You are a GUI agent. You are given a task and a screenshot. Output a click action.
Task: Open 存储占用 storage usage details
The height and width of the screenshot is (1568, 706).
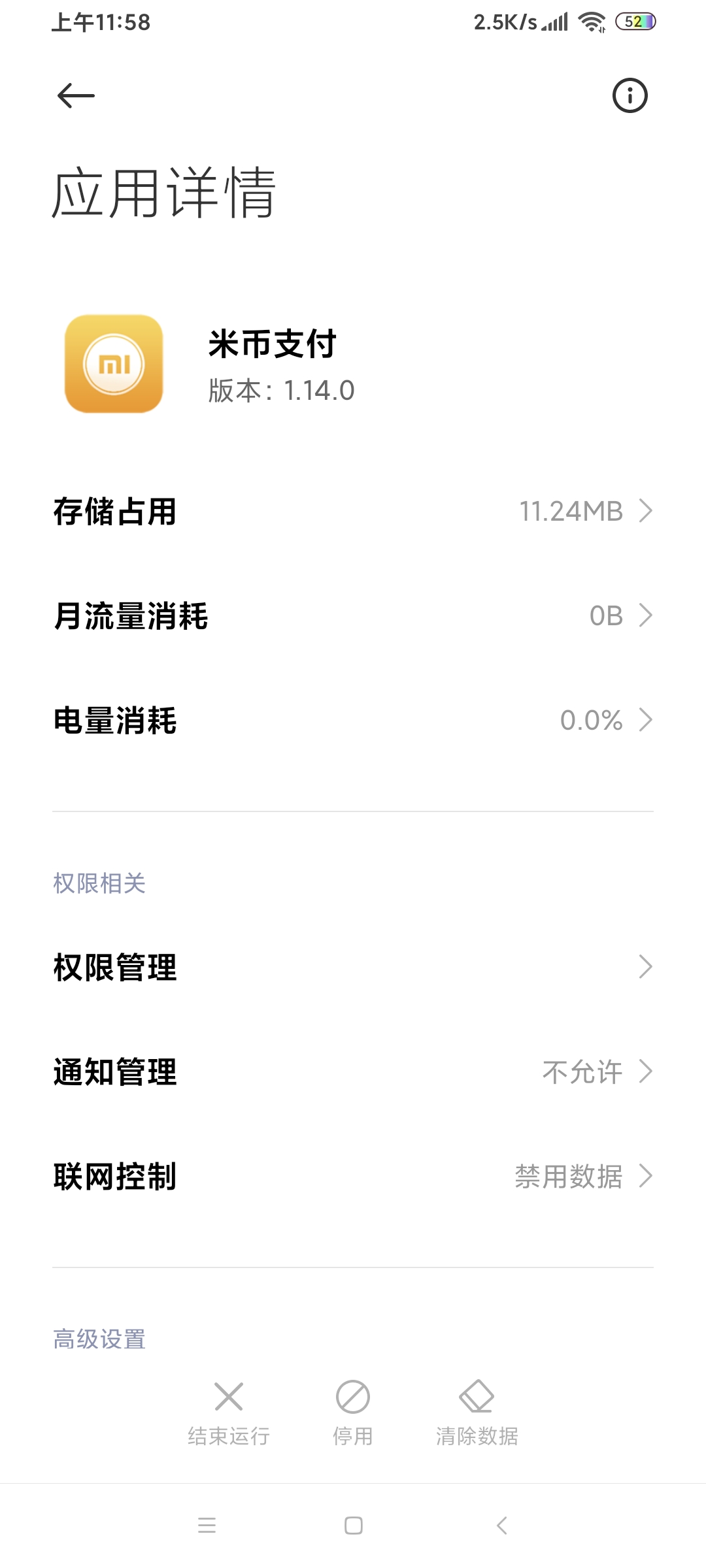353,511
